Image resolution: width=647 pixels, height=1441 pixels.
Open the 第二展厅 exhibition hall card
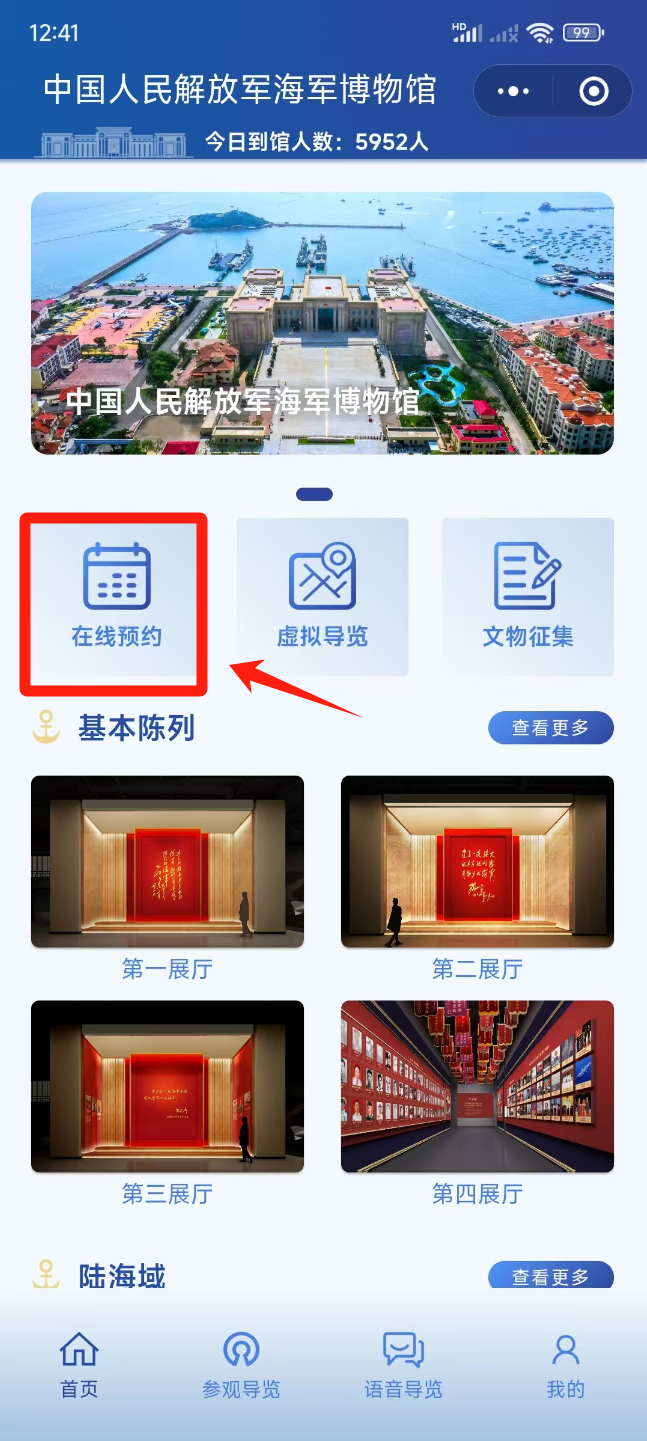(x=477, y=878)
